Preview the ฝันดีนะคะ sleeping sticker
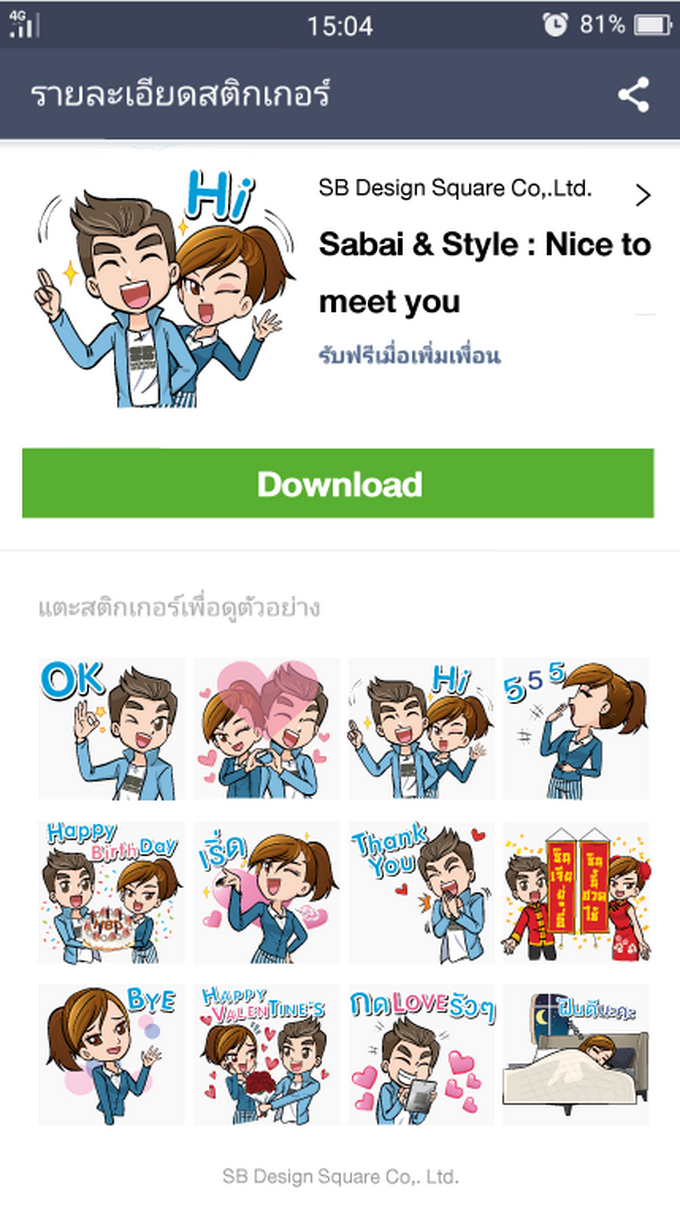 click(x=576, y=1055)
